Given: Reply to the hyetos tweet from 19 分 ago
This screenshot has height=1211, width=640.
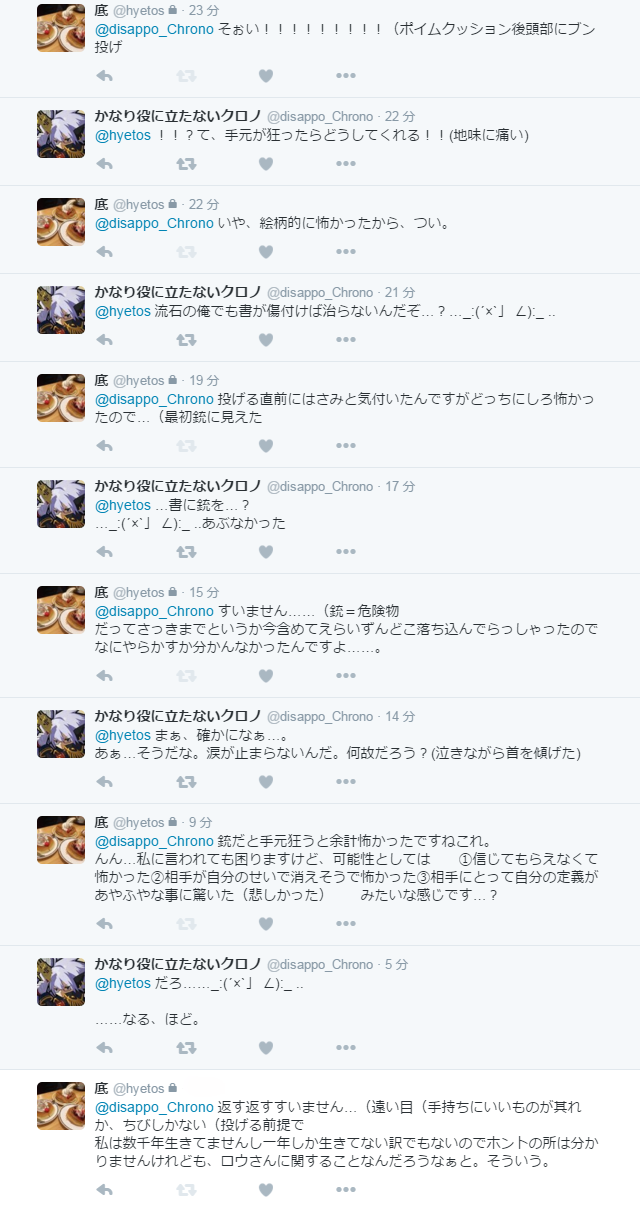Looking at the screenshot, I should point(104,446).
